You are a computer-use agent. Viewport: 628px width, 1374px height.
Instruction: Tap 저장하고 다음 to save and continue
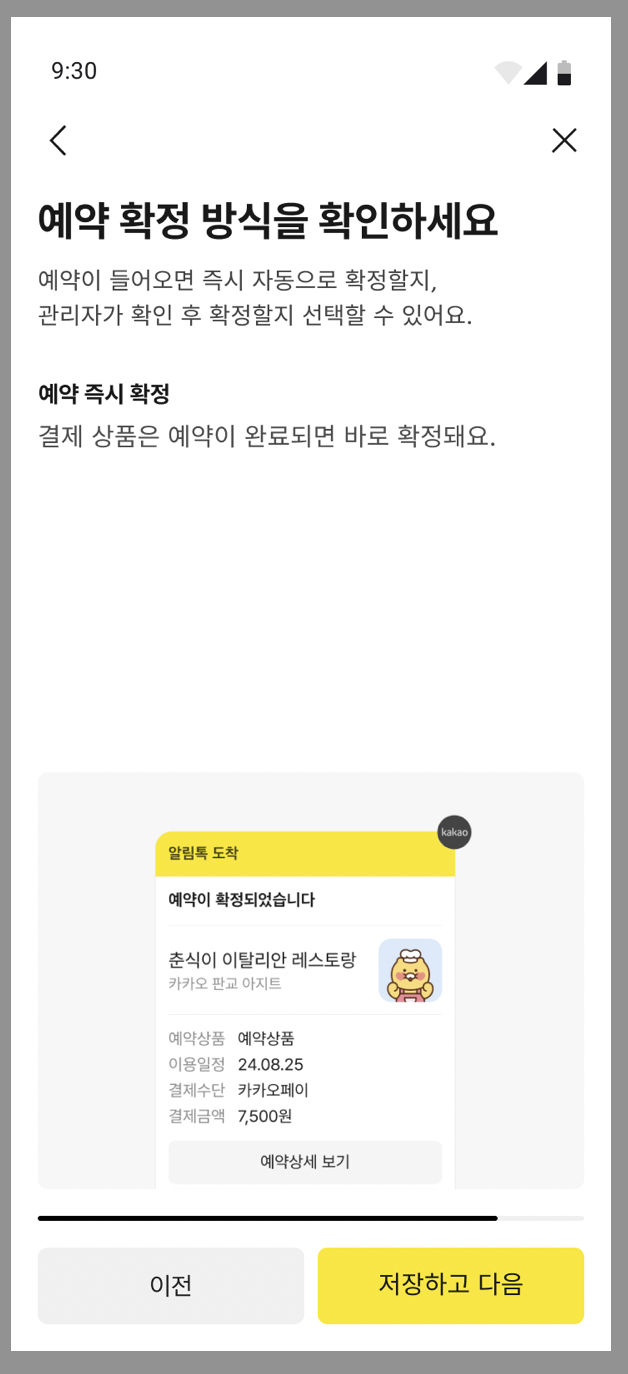click(451, 1285)
